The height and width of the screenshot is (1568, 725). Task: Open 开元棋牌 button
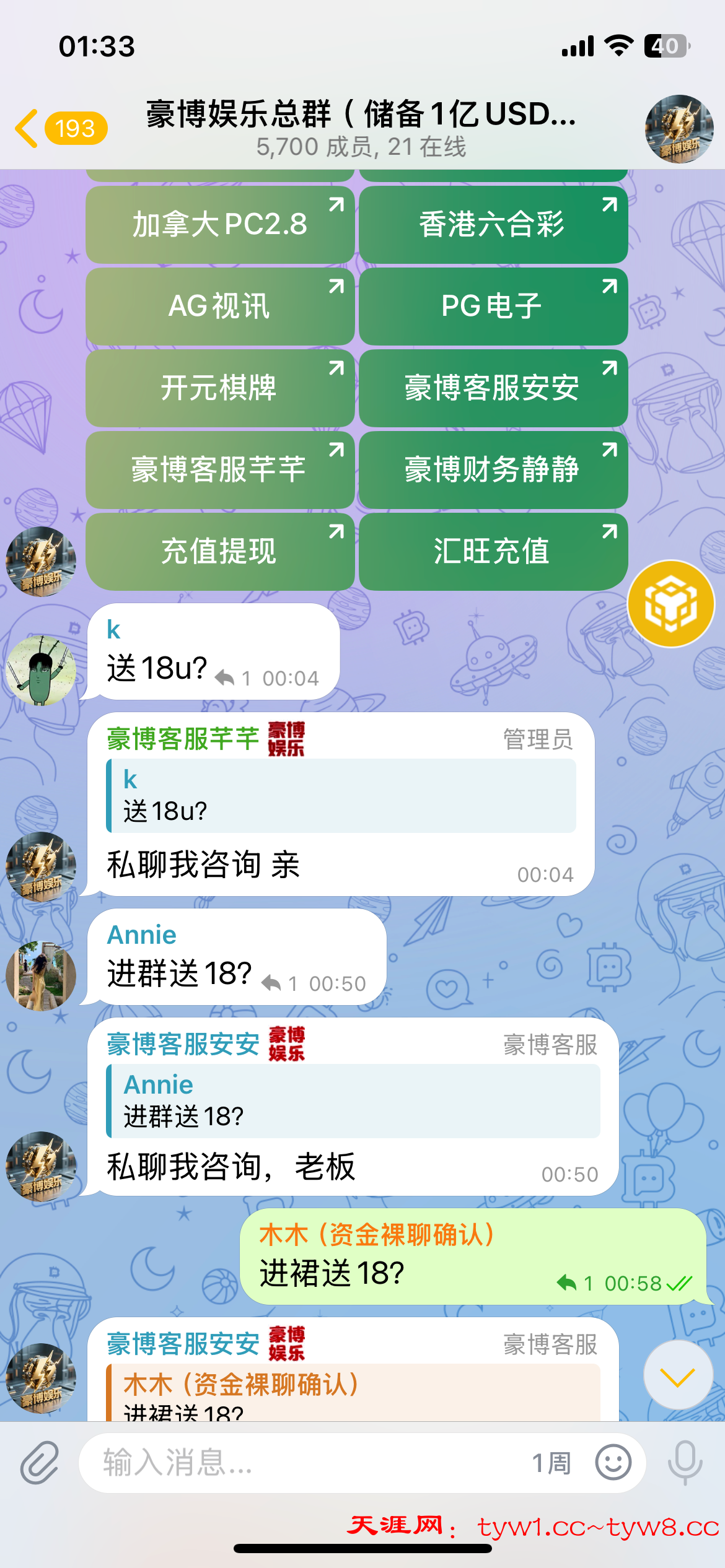coord(220,388)
